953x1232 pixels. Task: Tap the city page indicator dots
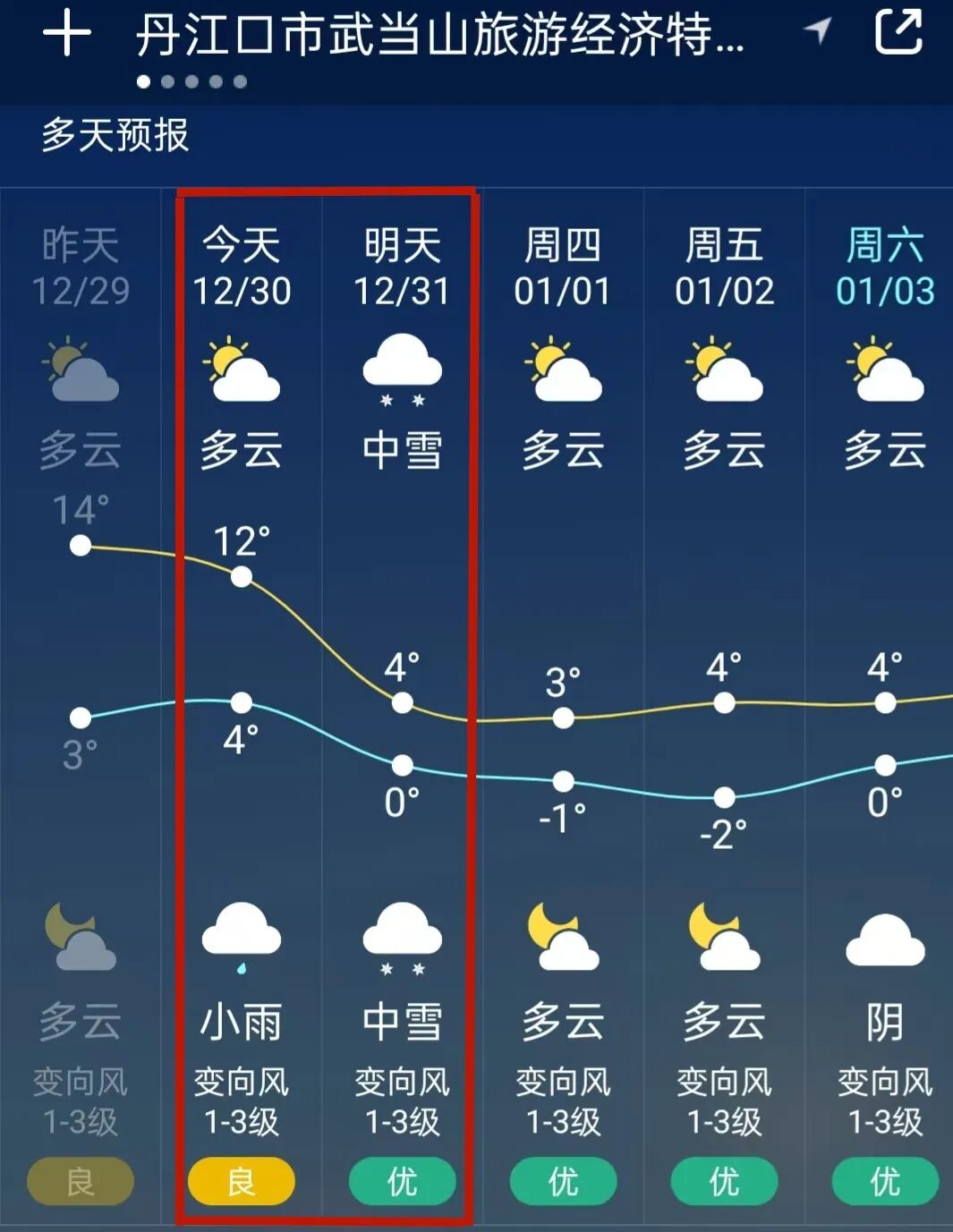pyautogui.click(x=191, y=82)
